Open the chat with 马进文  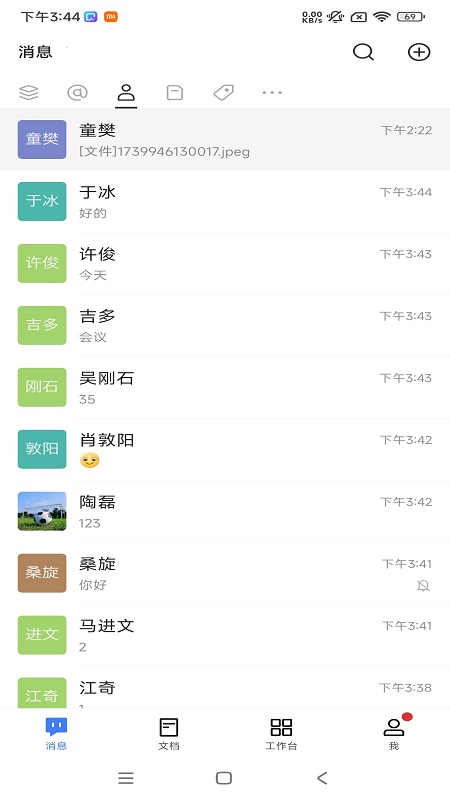click(x=225, y=635)
